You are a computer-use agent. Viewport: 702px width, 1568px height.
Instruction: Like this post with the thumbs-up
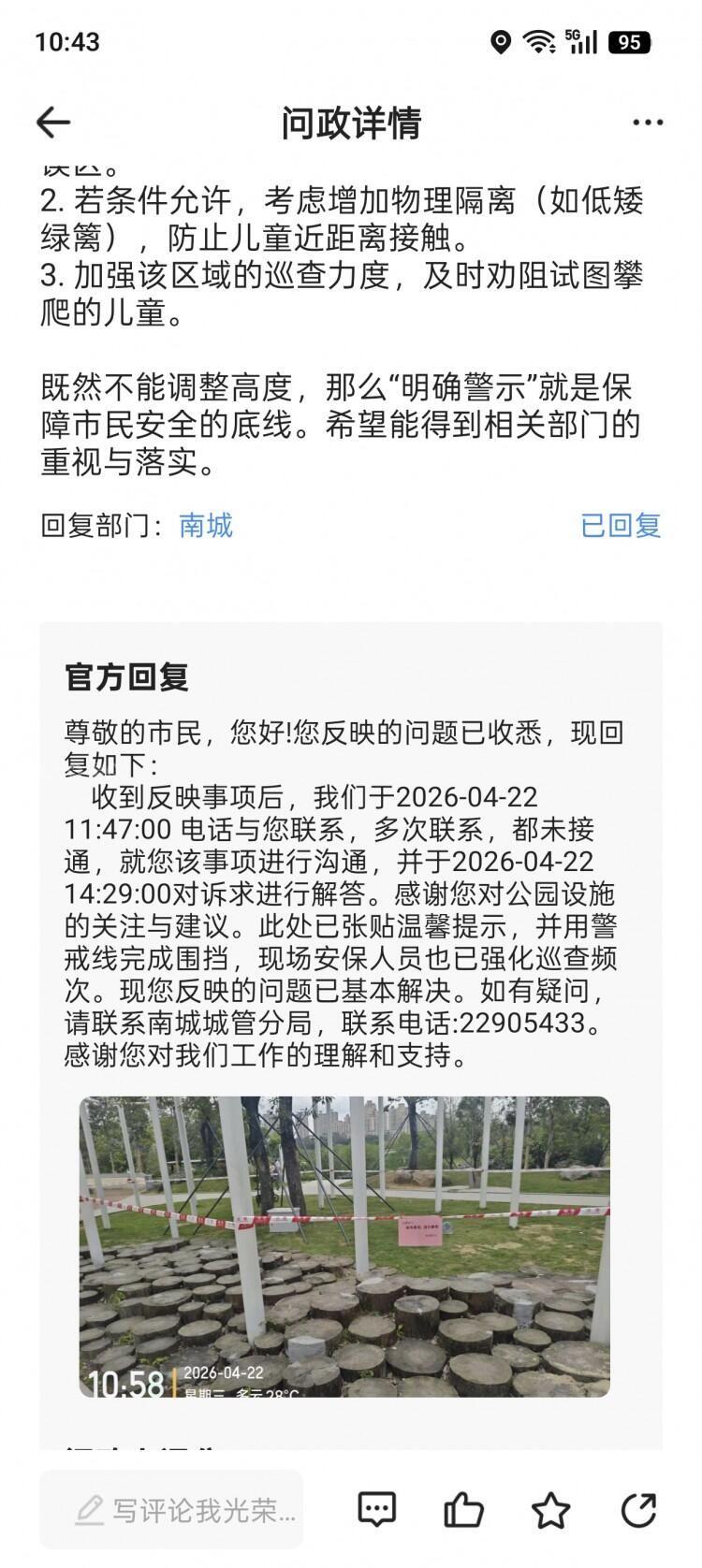(463, 1509)
